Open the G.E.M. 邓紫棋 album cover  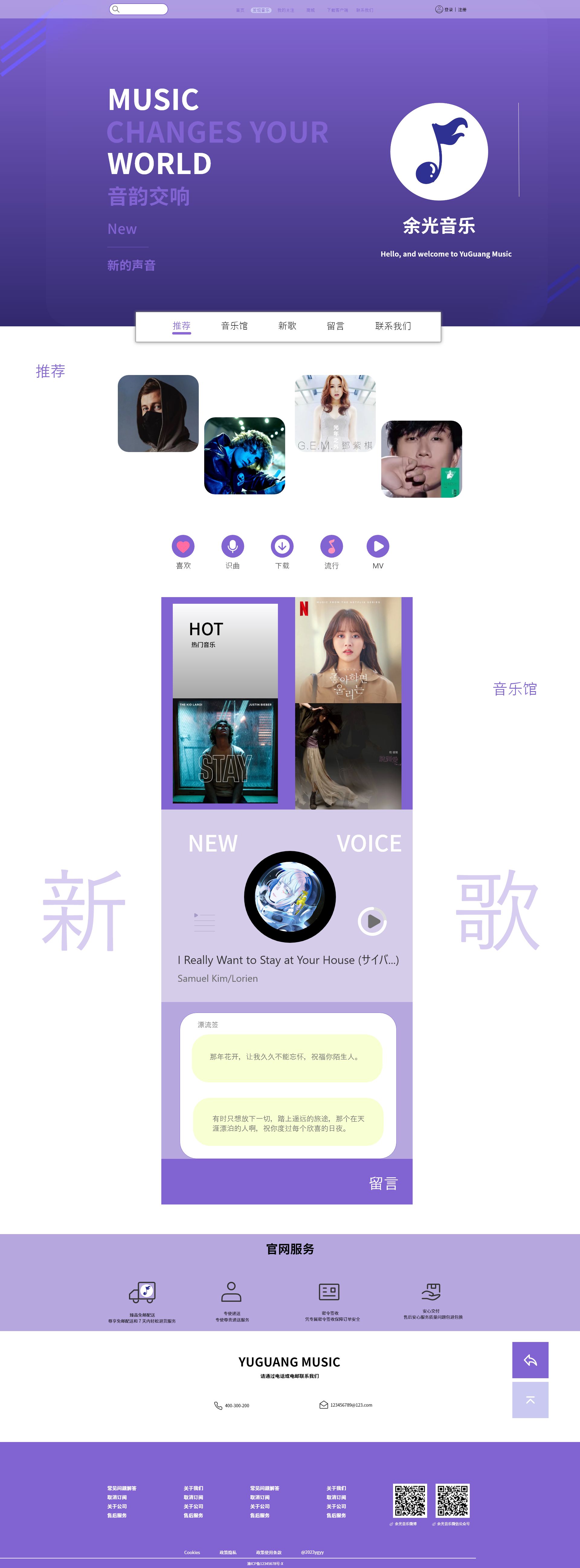pos(335,413)
